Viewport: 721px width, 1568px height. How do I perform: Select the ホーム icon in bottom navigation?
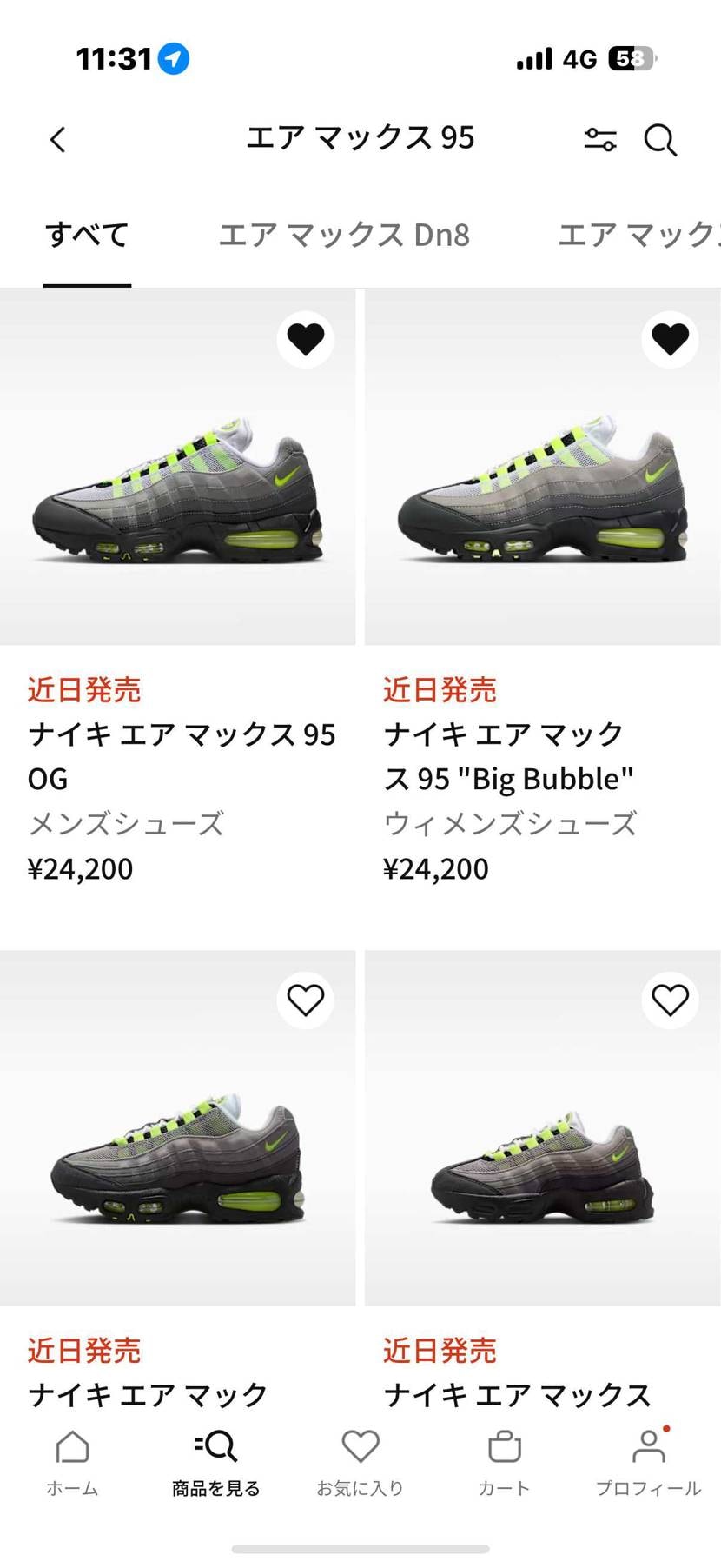pos(72,1460)
